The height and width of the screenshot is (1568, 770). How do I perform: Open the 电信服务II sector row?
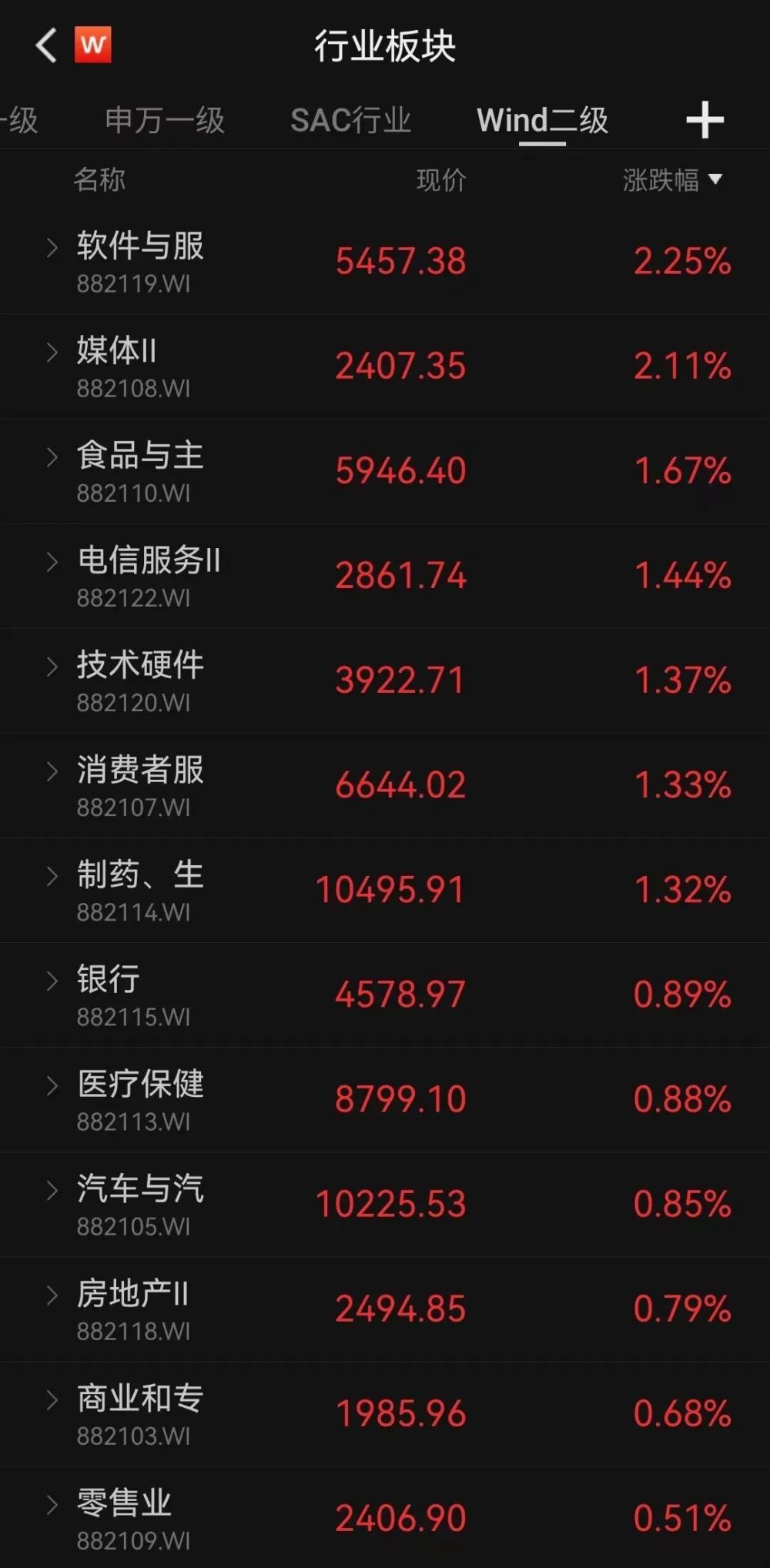click(385, 576)
